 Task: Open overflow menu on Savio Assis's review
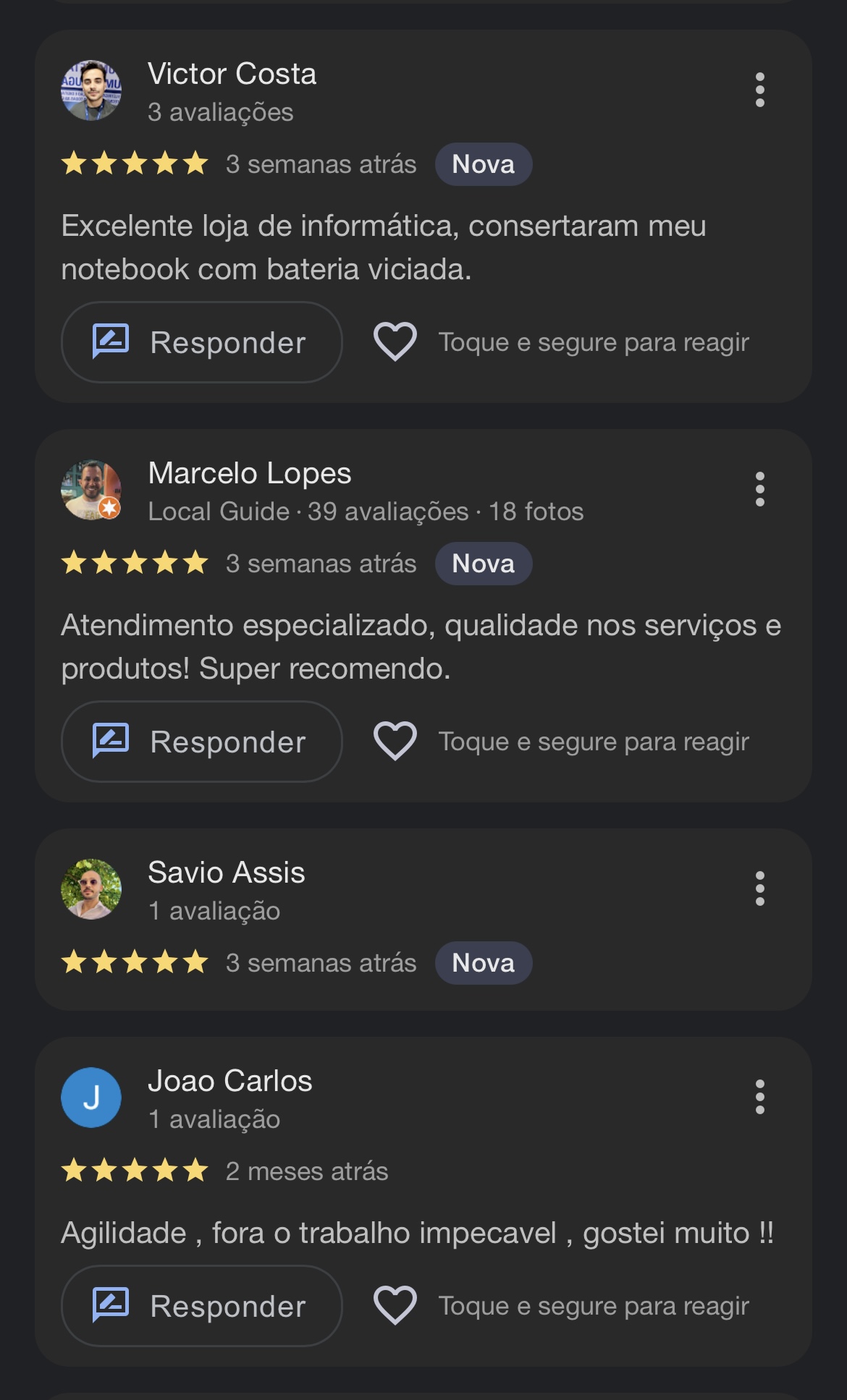coord(759,888)
